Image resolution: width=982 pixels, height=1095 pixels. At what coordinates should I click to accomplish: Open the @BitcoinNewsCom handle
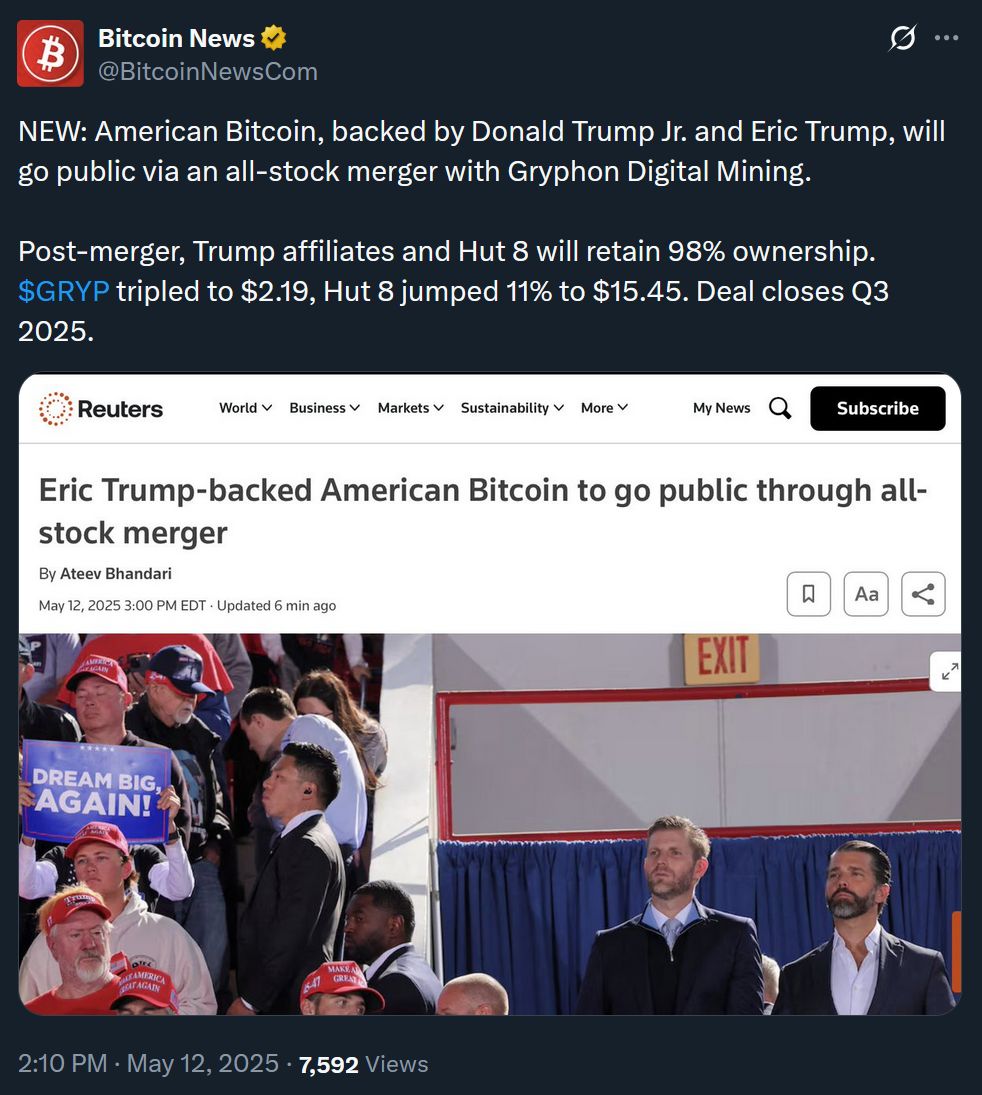tap(208, 72)
